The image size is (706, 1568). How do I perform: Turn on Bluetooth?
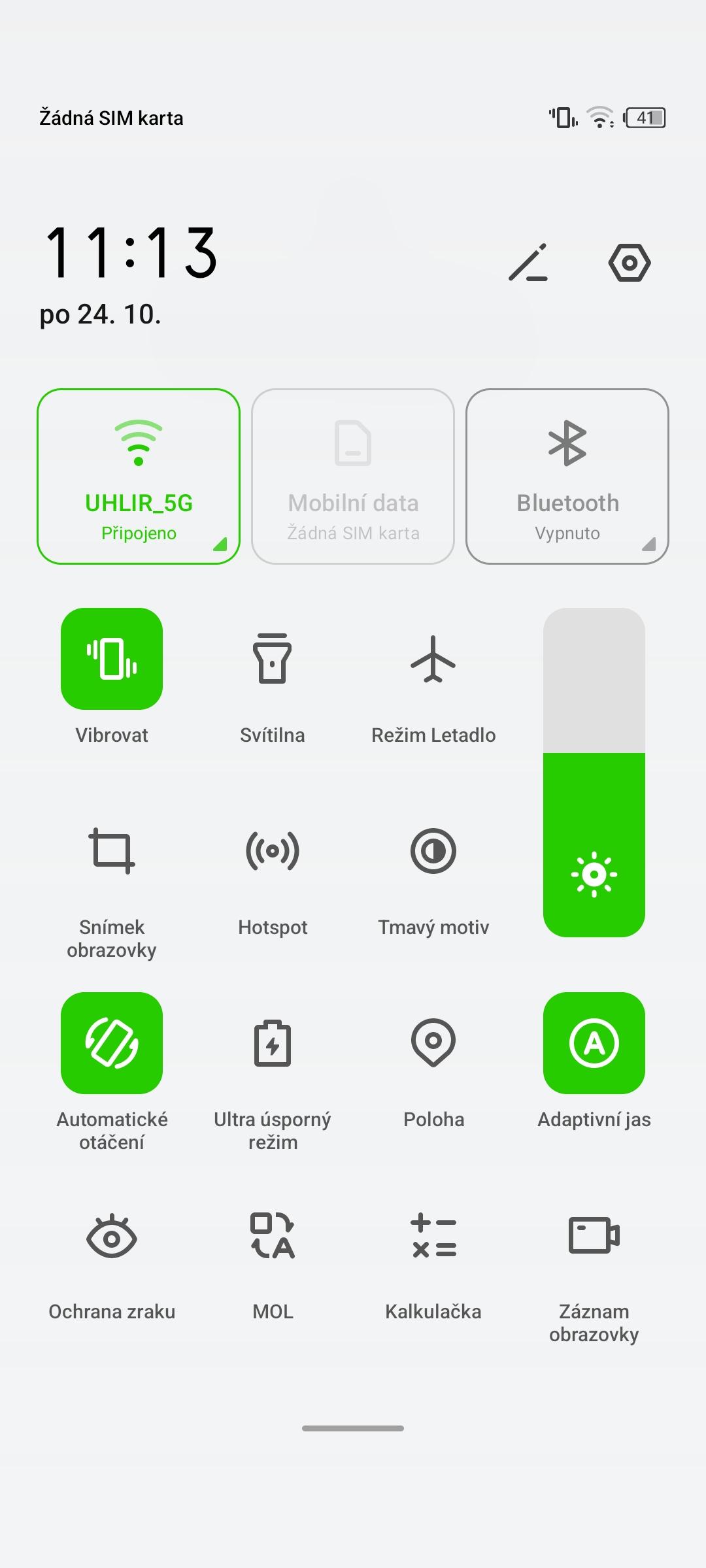coord(567,476)
